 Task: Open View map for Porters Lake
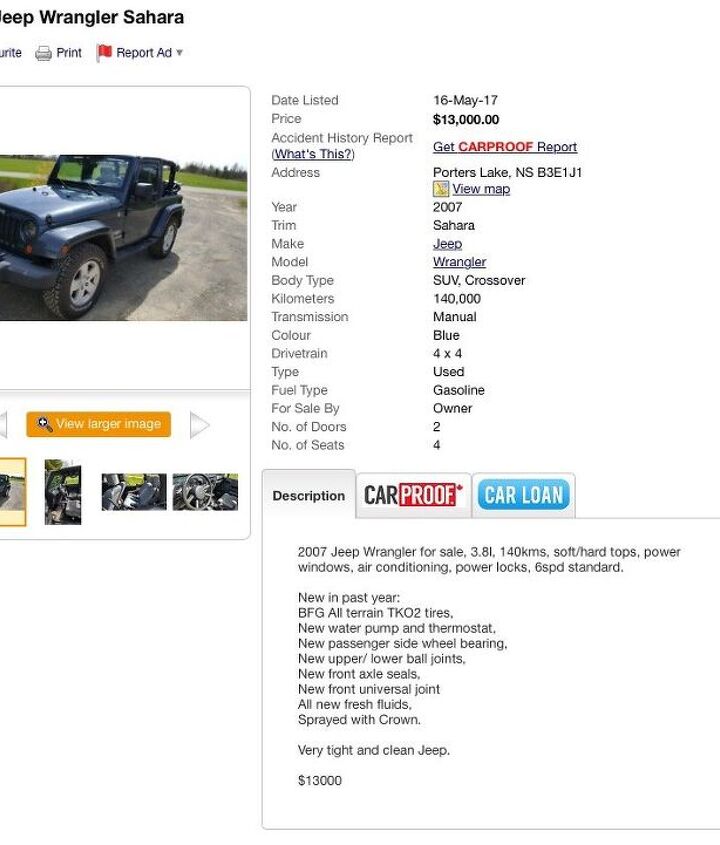tap(480, 189)
